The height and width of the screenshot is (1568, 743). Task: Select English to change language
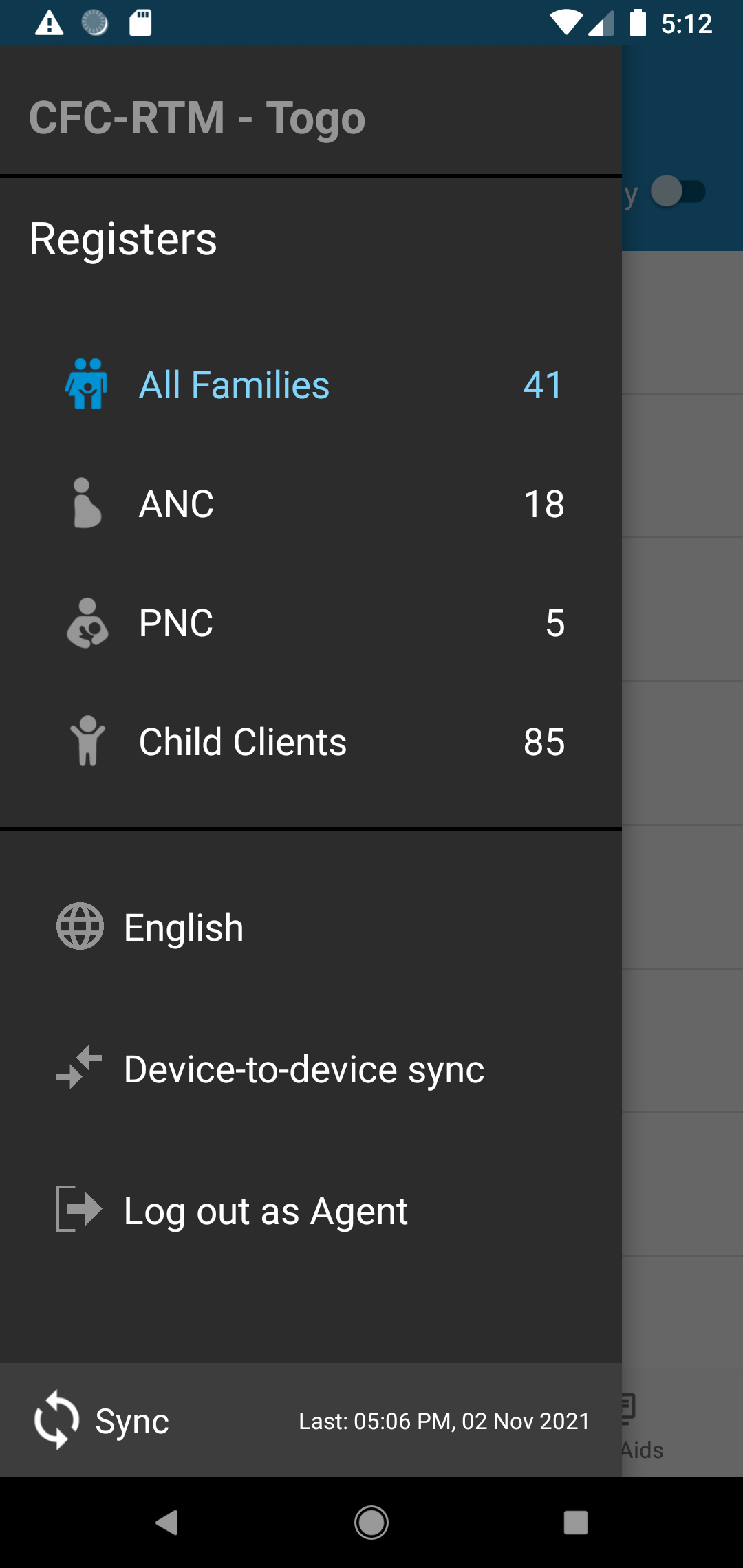(182, 926)
